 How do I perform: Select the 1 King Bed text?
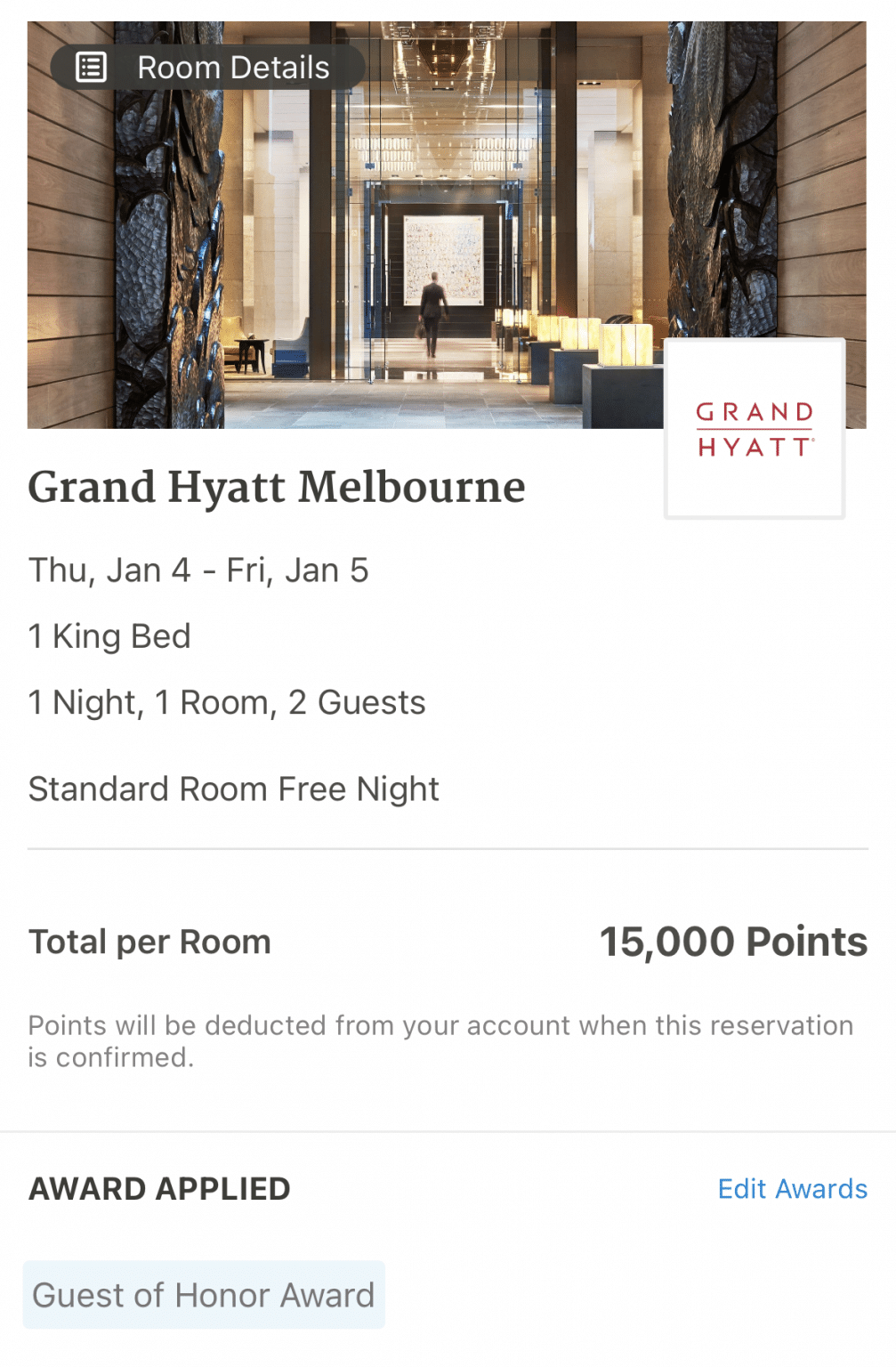[109, 635]
